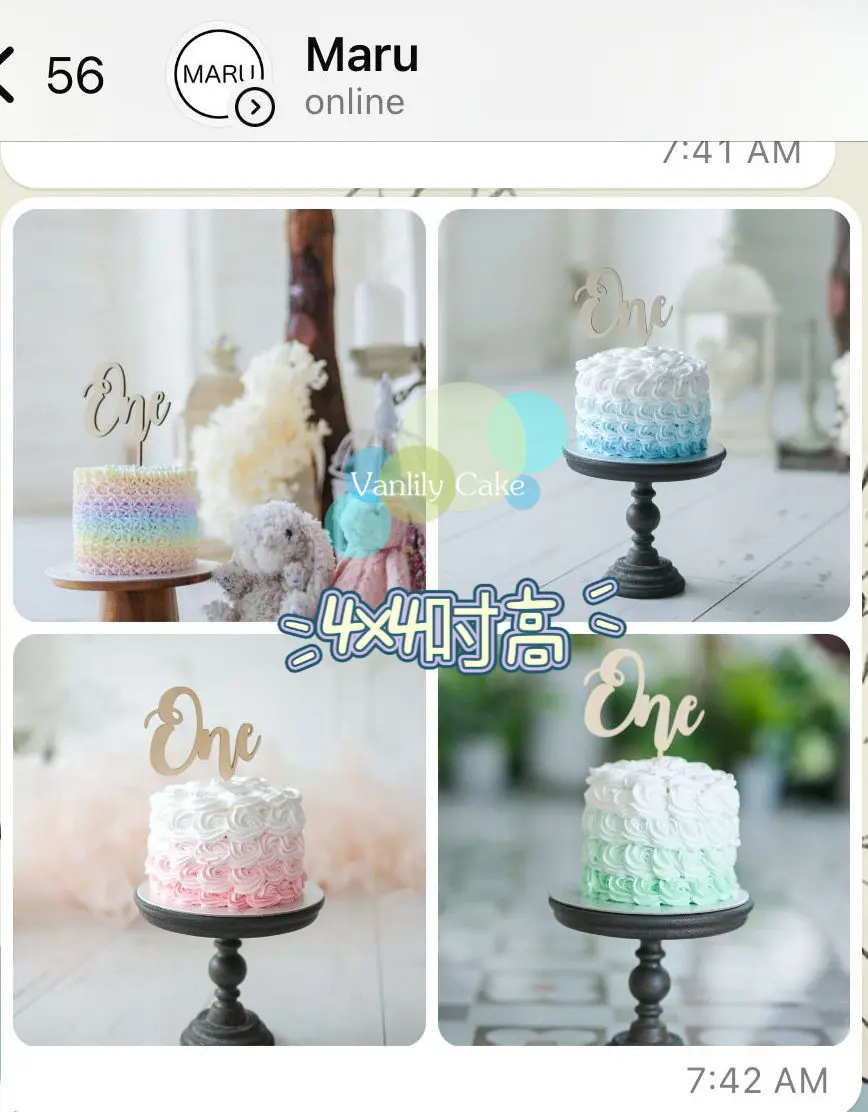868x1112 pixels.
Task: Open Maru's profile picture
Action: click(220, 74)
